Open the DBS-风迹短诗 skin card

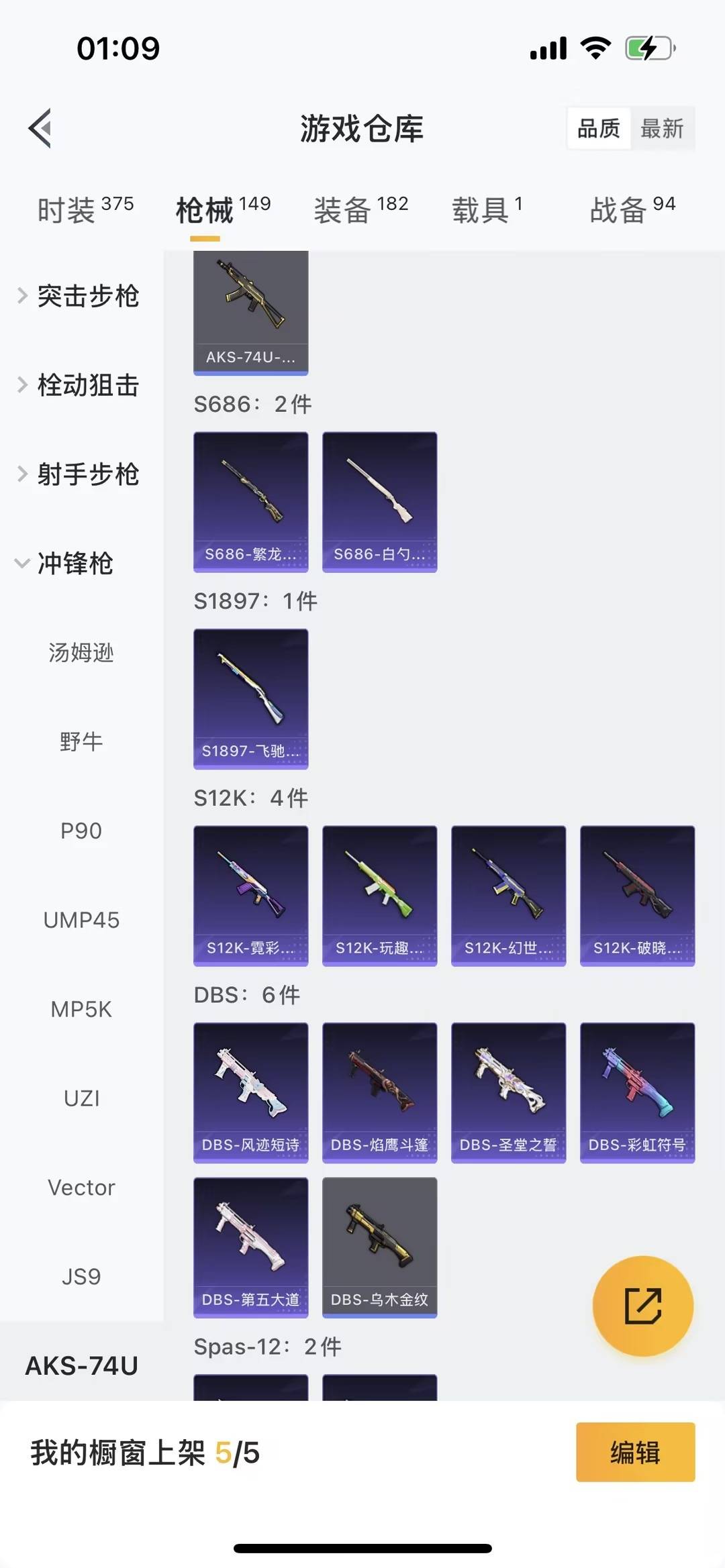(250, 1094)
